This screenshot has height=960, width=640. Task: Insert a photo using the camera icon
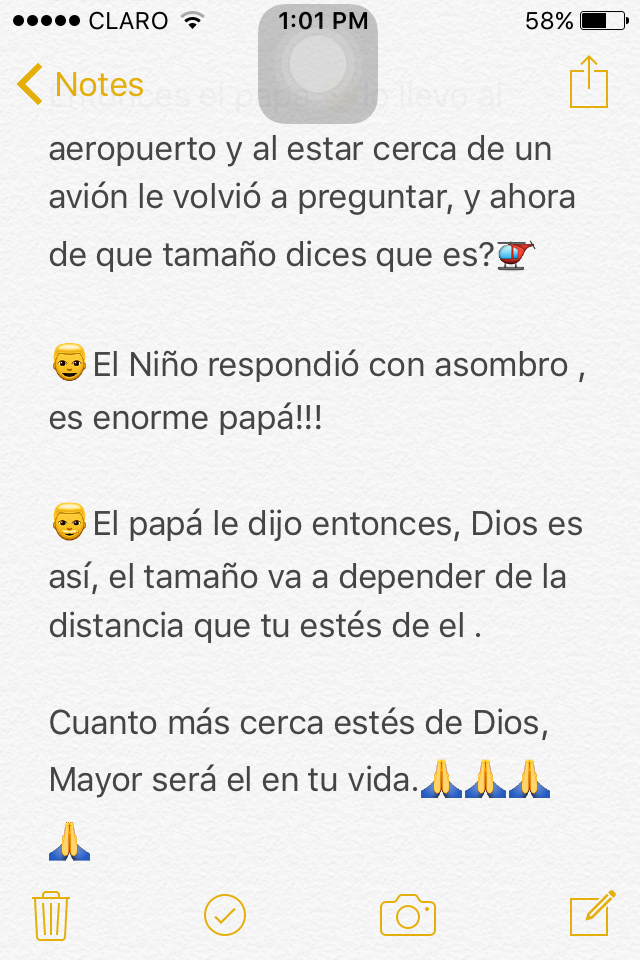(408, 915)
